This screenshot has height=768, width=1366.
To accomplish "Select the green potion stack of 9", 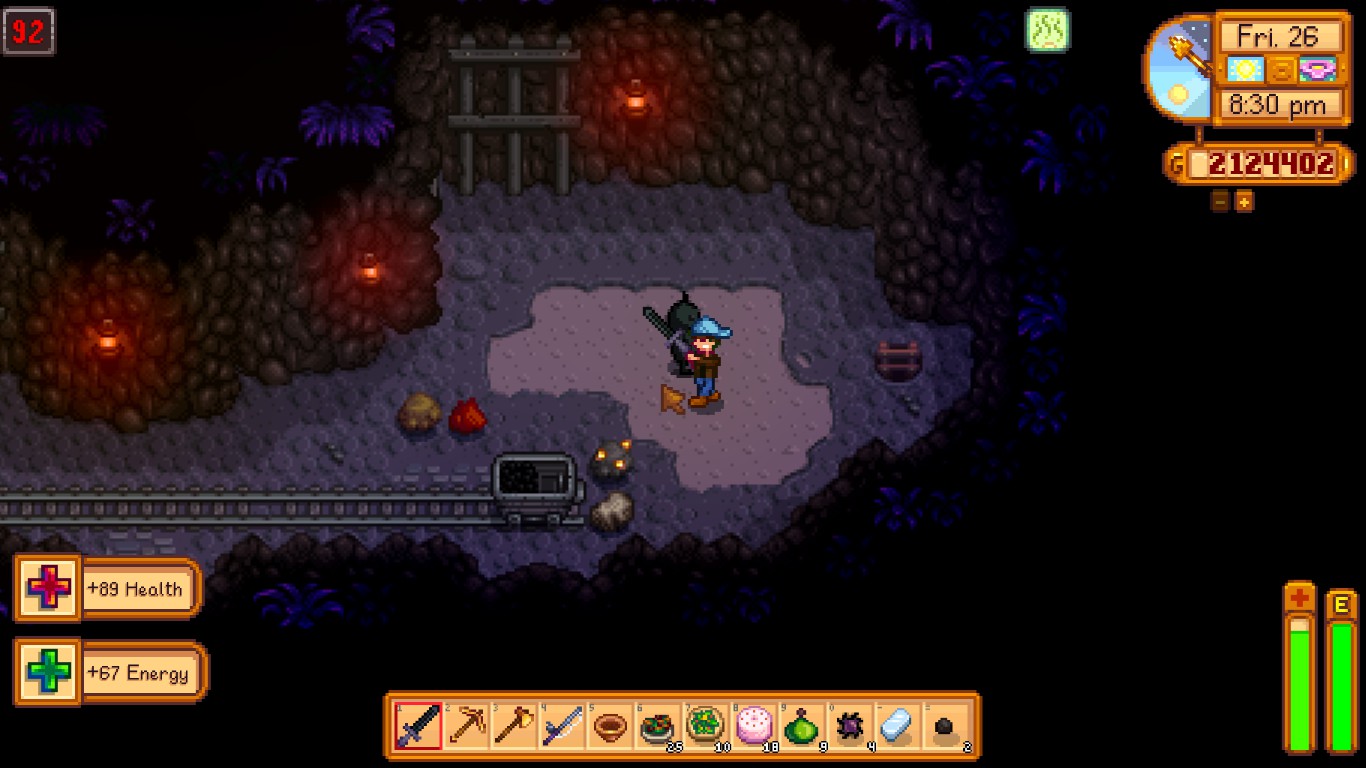I will [802, 726].
